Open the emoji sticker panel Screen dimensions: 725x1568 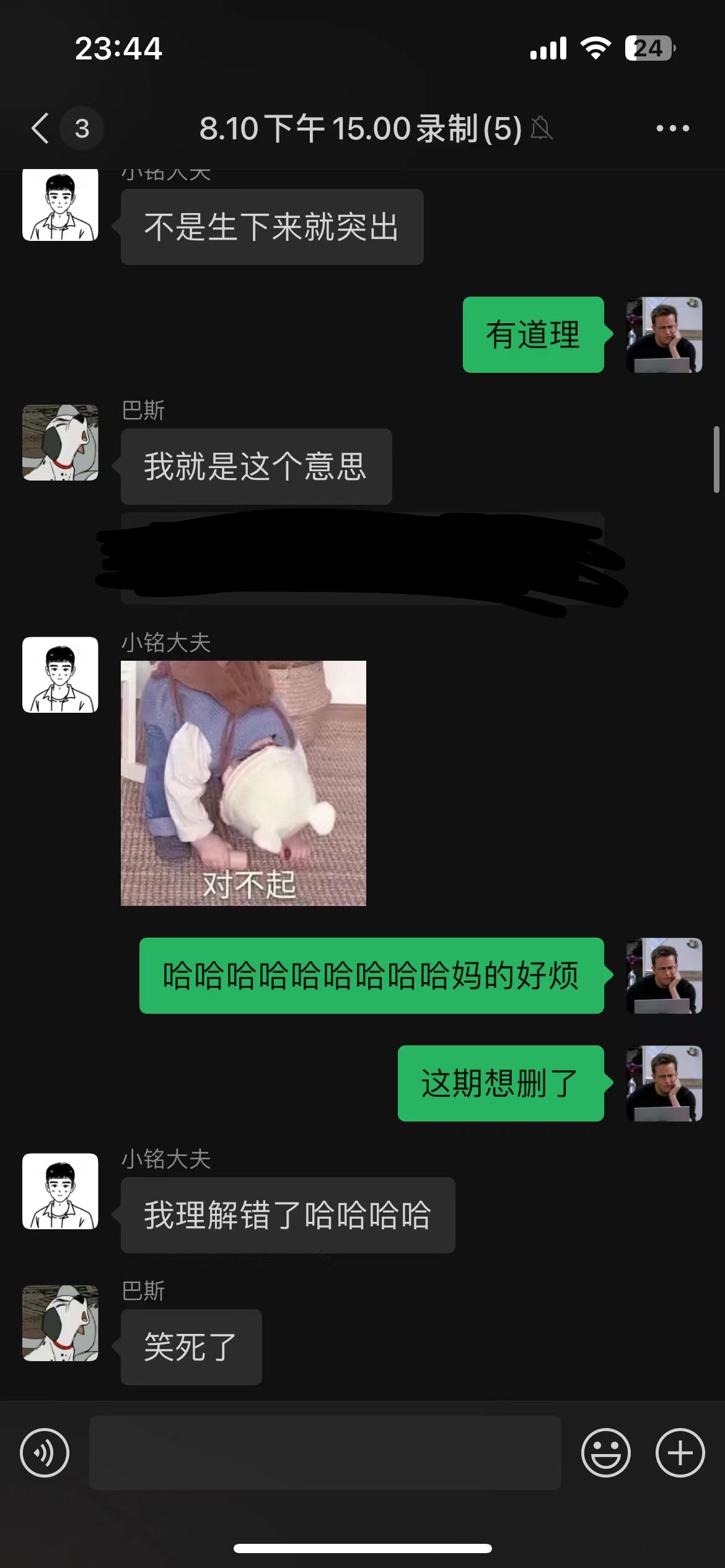[x=605, y=1452]
